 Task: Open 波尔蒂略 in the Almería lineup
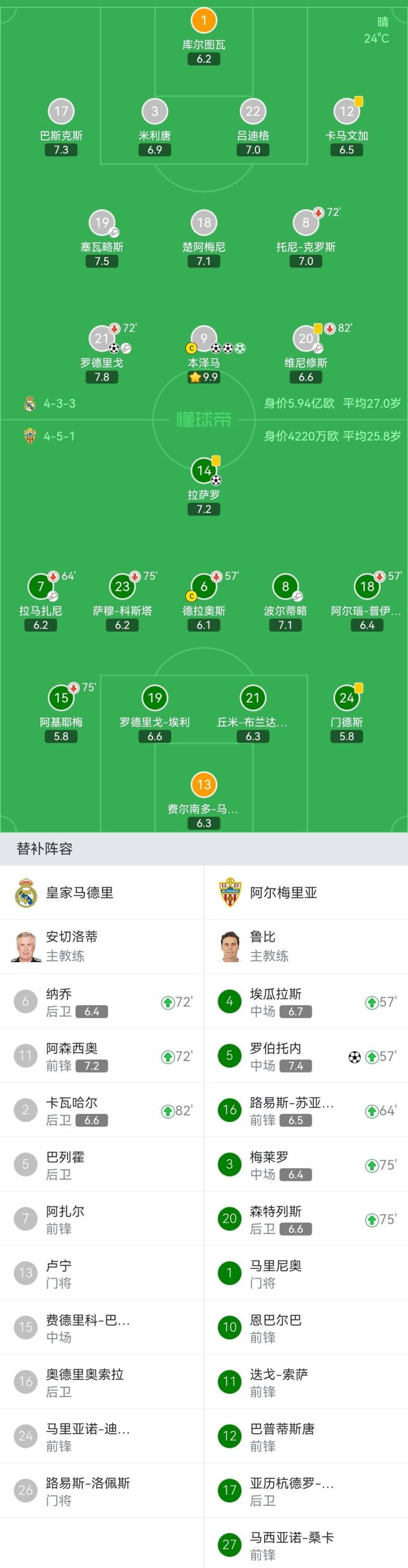[285, 587]
